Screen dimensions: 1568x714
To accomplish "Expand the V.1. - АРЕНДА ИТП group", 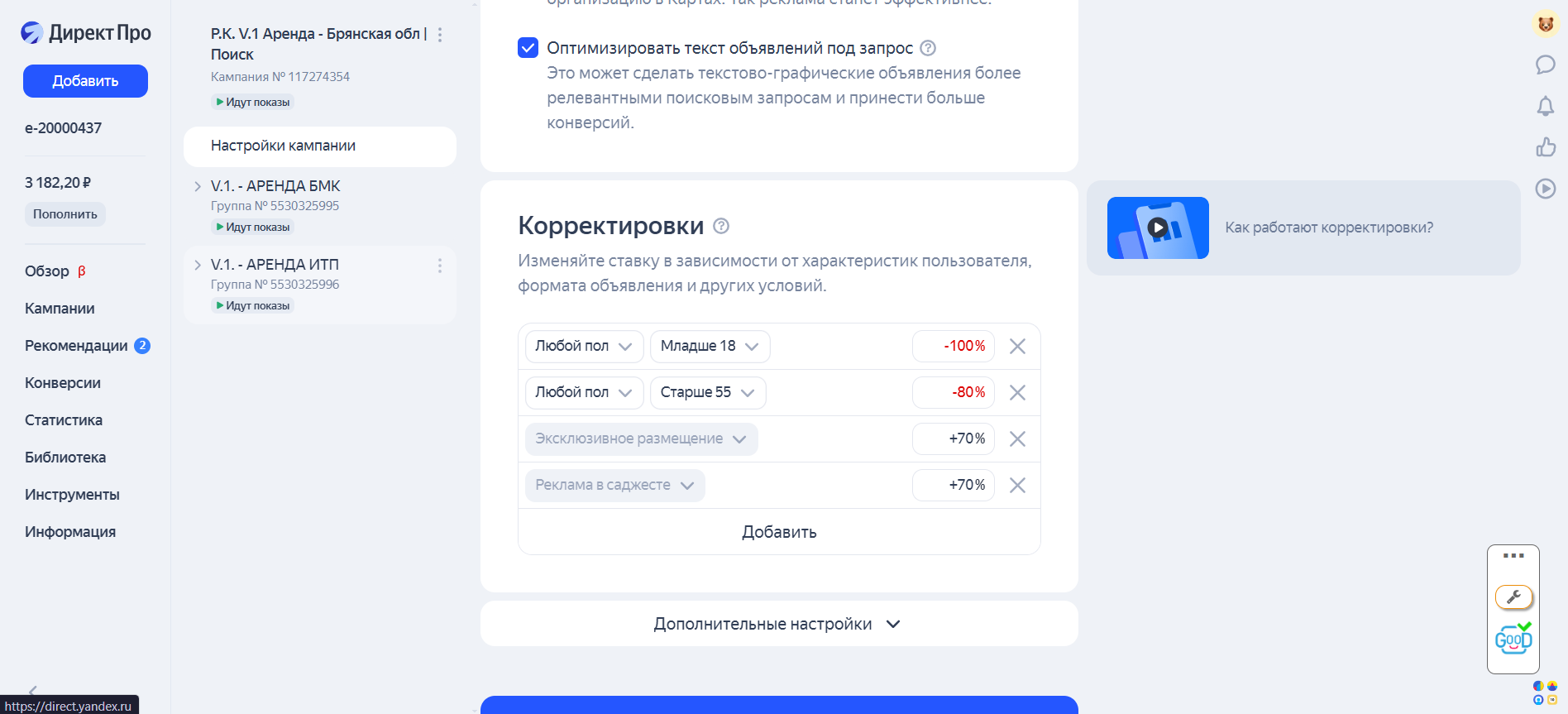I will [198, 265].
